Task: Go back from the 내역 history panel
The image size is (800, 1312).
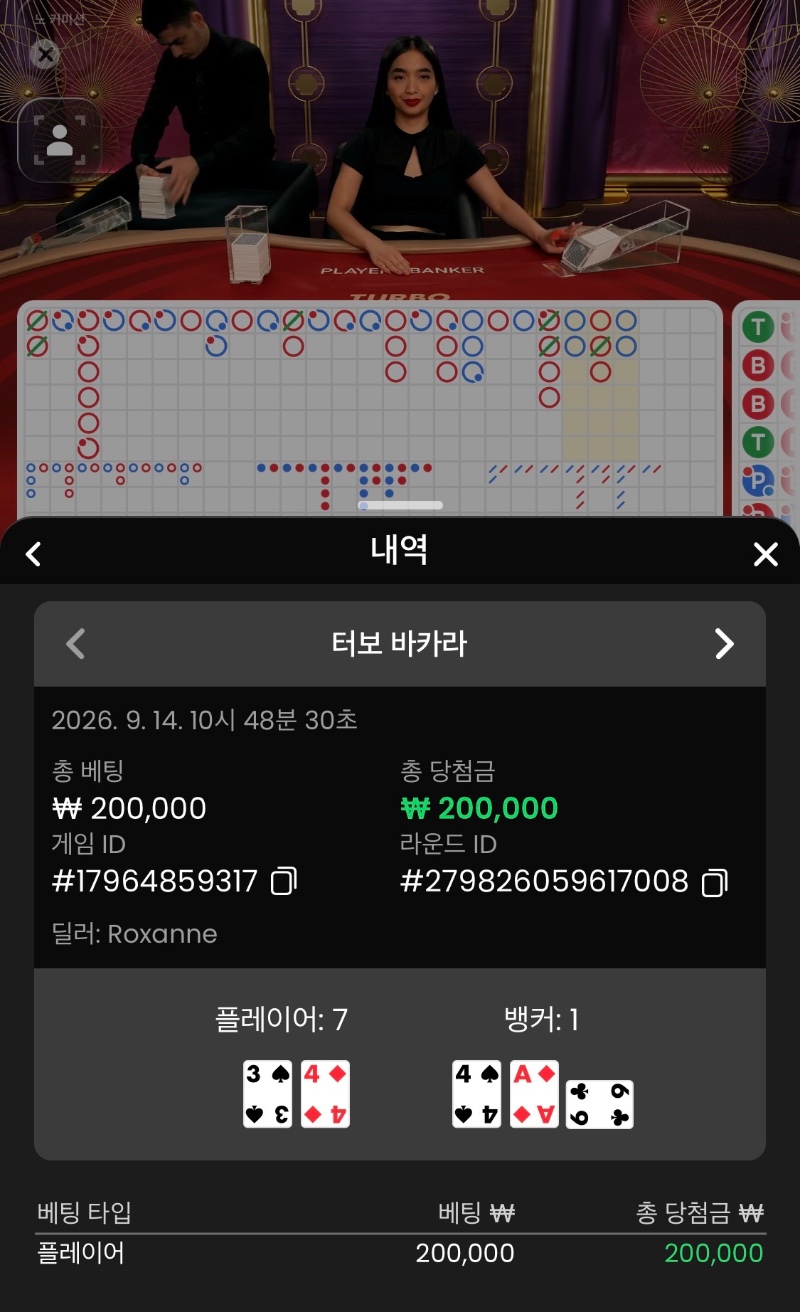Action: point(34,553)
